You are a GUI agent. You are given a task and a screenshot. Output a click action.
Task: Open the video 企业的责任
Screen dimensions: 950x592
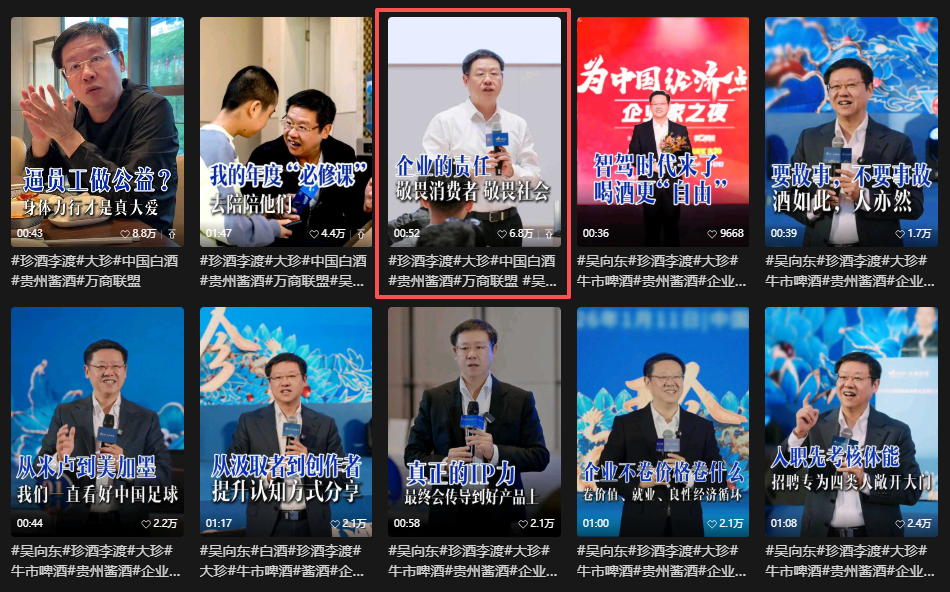pyautogui.click(x=474, y=130)
